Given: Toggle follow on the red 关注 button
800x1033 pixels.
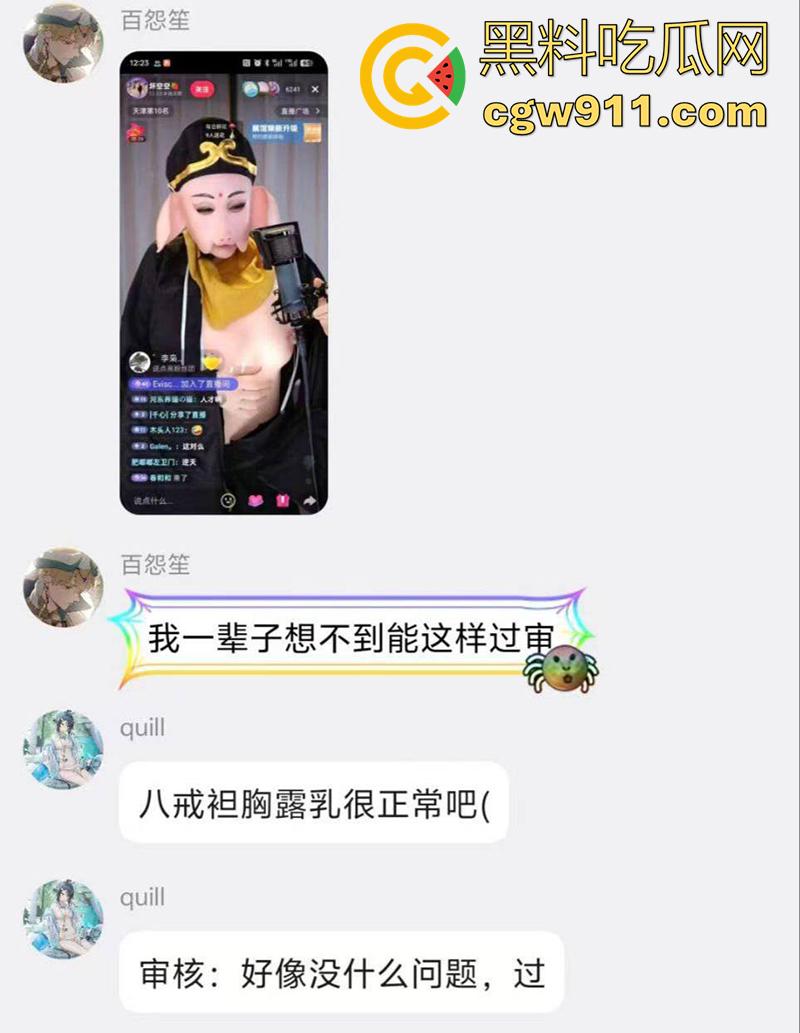Looking at the screenshot, I should 202,89.
